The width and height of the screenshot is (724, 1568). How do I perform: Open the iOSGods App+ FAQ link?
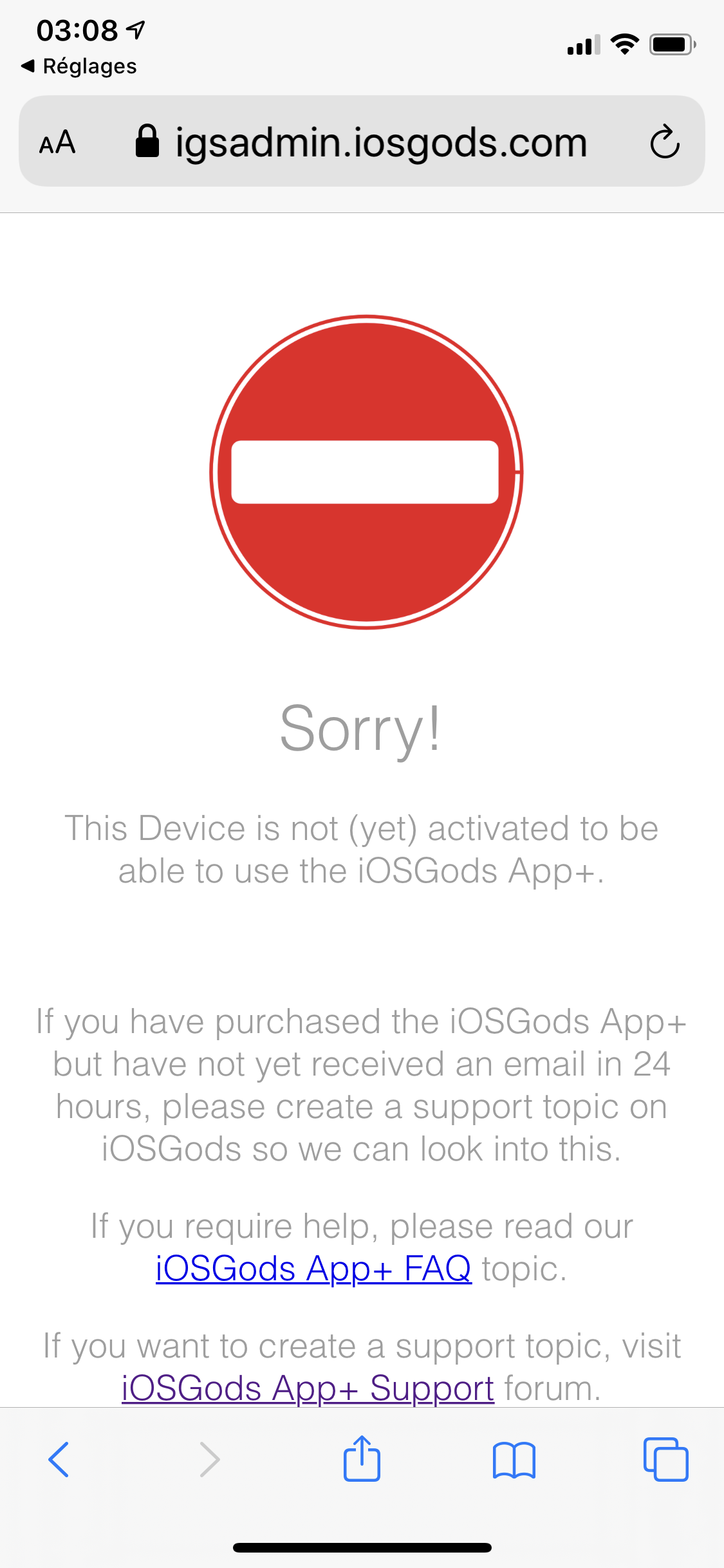[x=313, y=1269]
